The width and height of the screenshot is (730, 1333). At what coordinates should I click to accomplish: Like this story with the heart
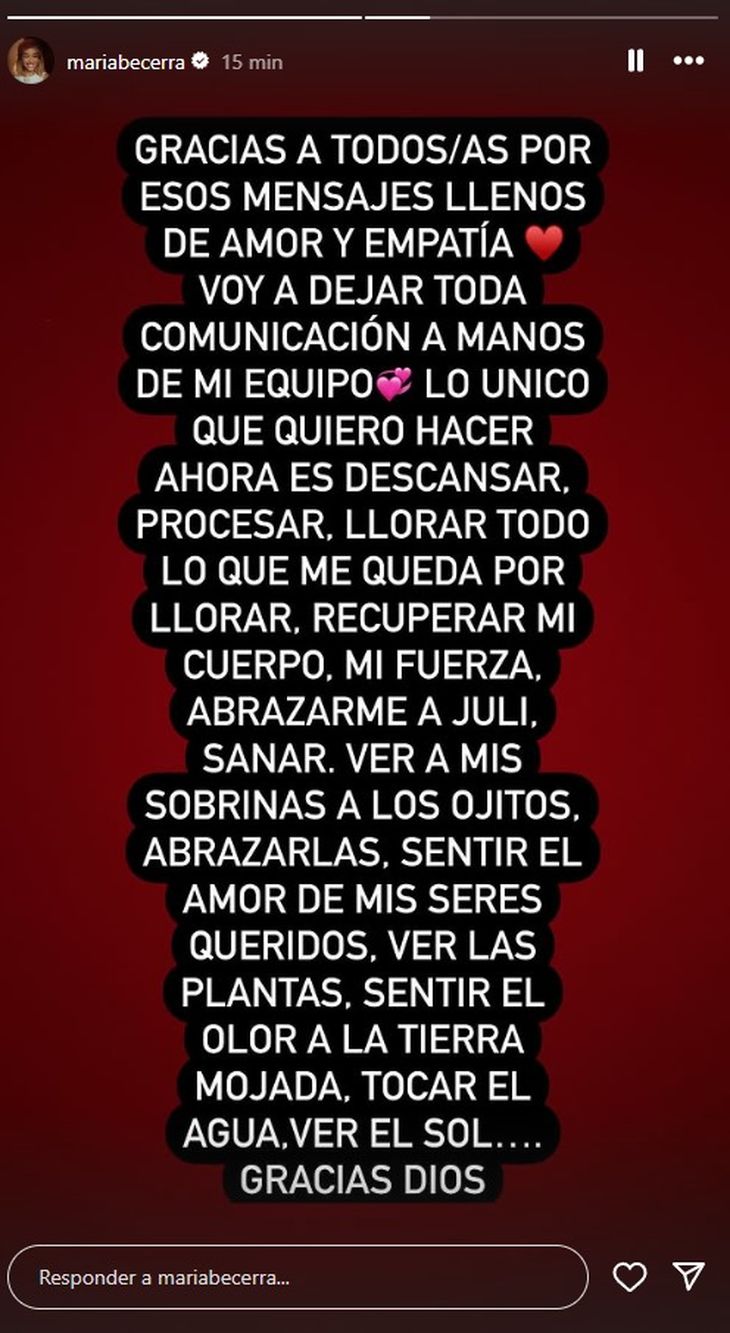coord(629,1276)
